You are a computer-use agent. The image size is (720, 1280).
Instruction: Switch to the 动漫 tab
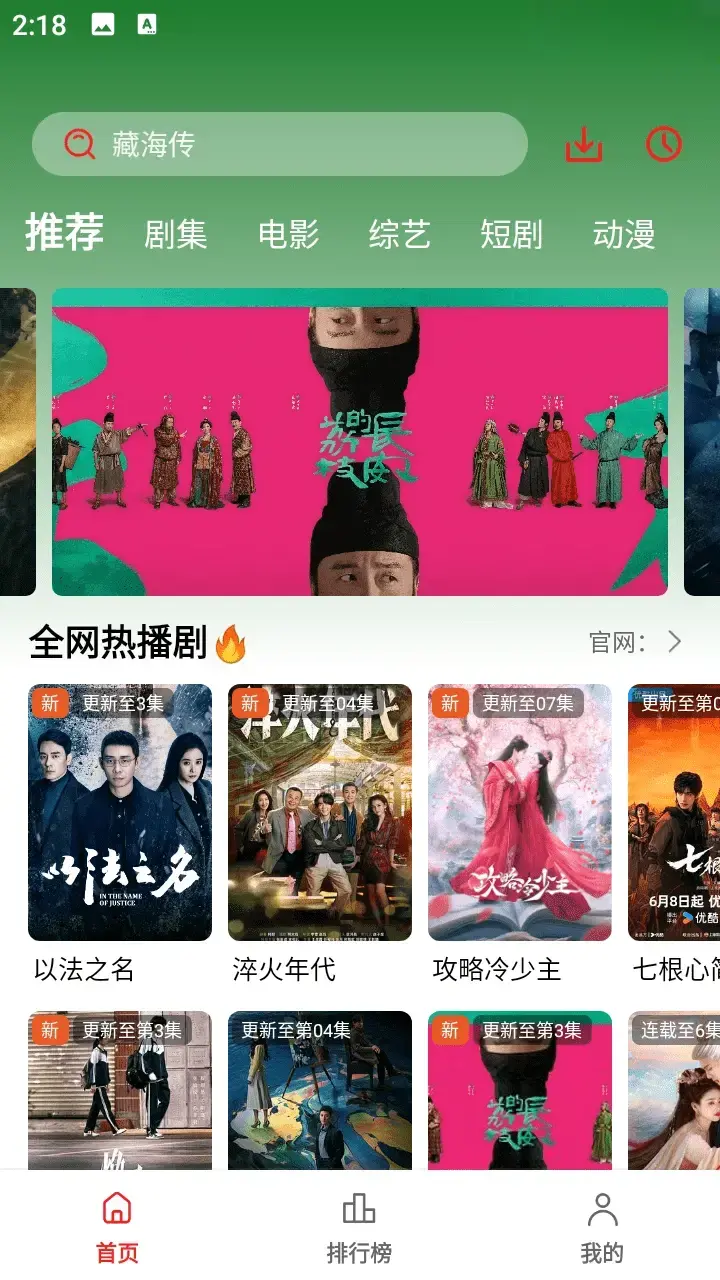(x=623, y=234)
